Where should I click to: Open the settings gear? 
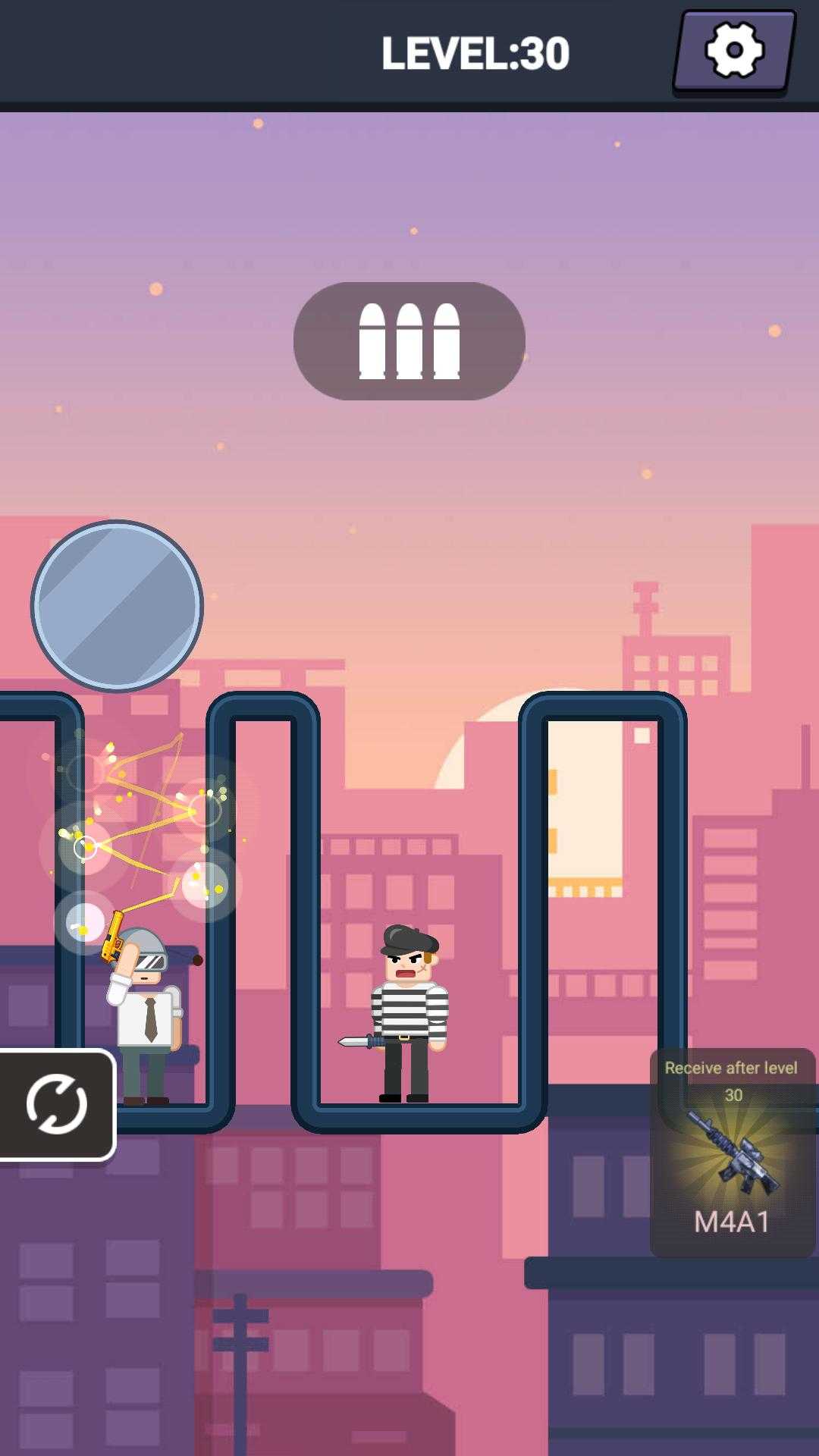tap(733, 51)
